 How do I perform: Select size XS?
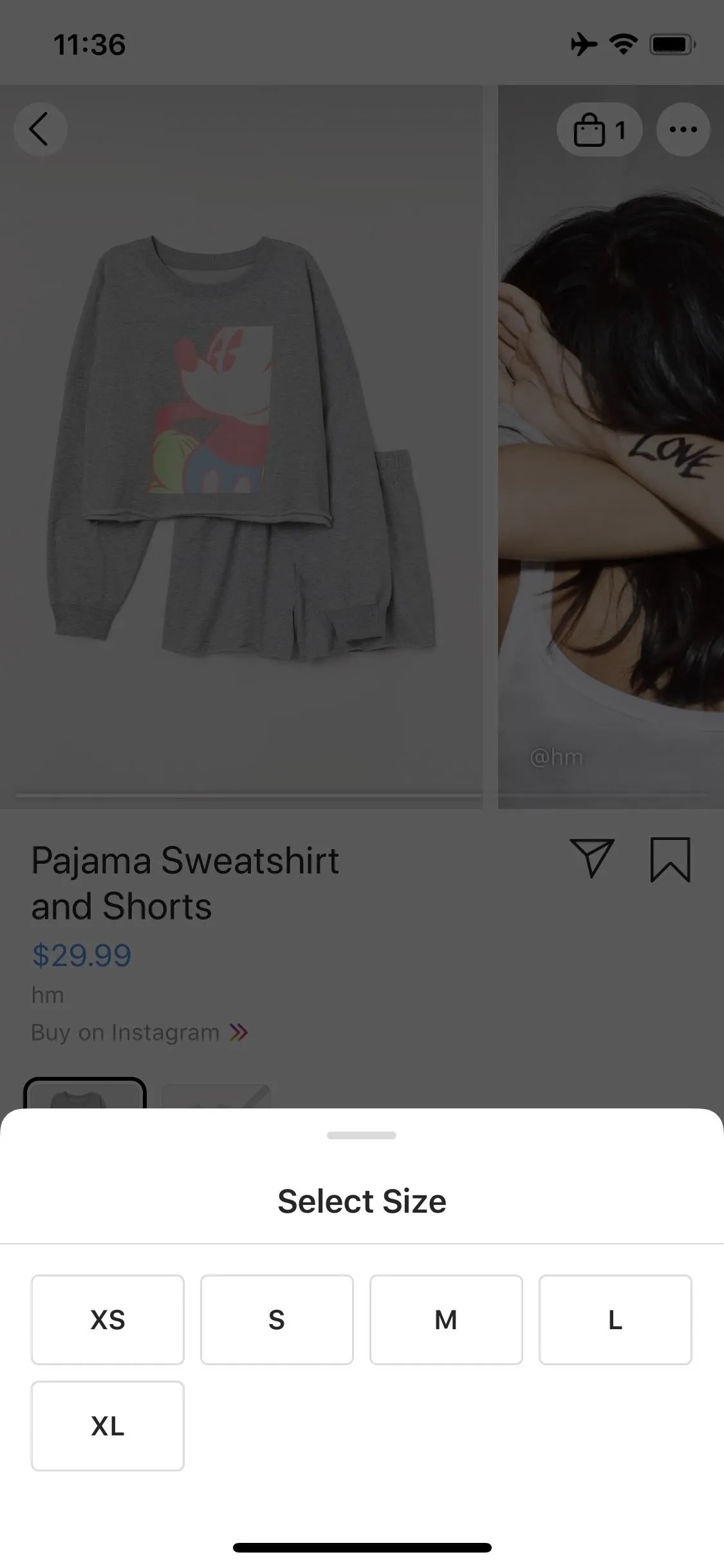pos(107,1320)
